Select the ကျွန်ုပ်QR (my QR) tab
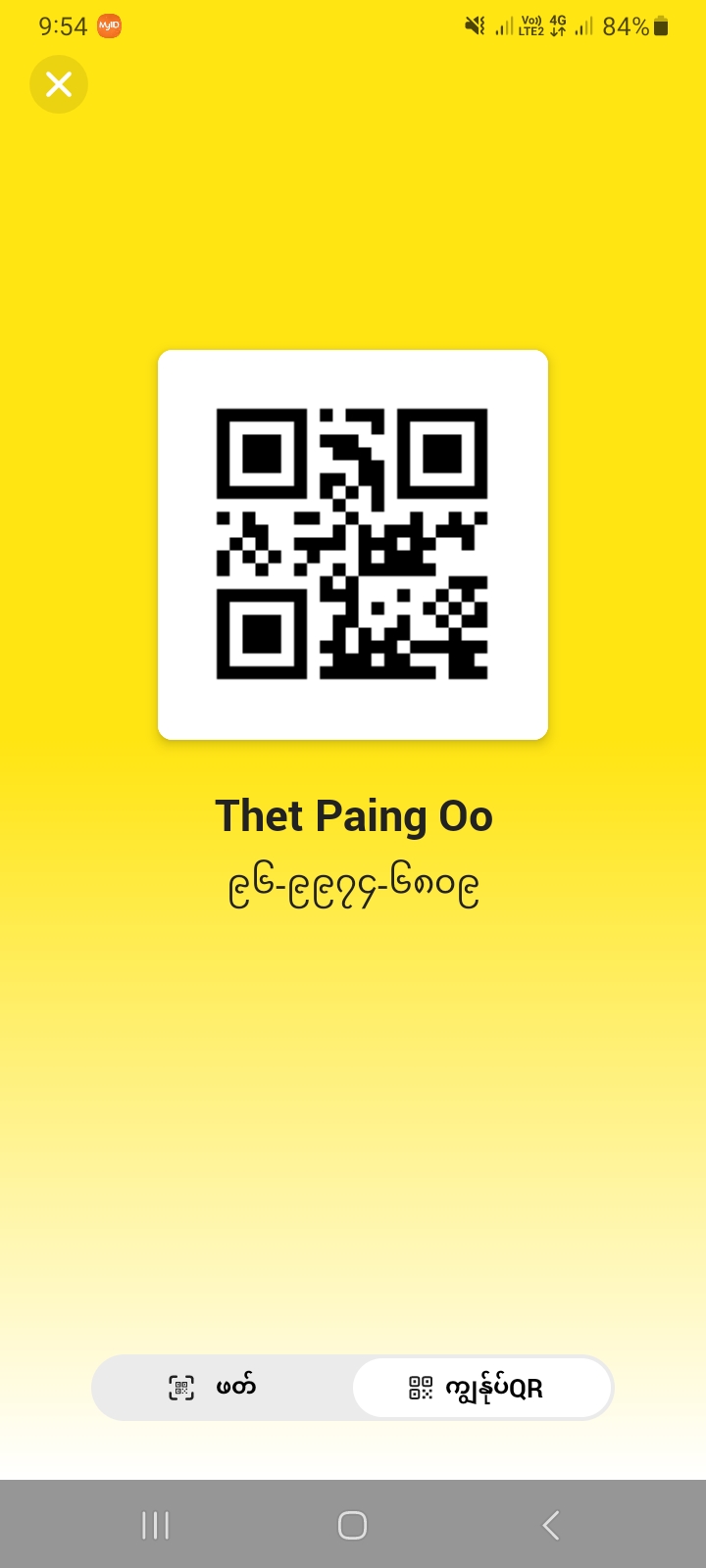The height and width of the screenshot is (1568, 706). 481,1388
